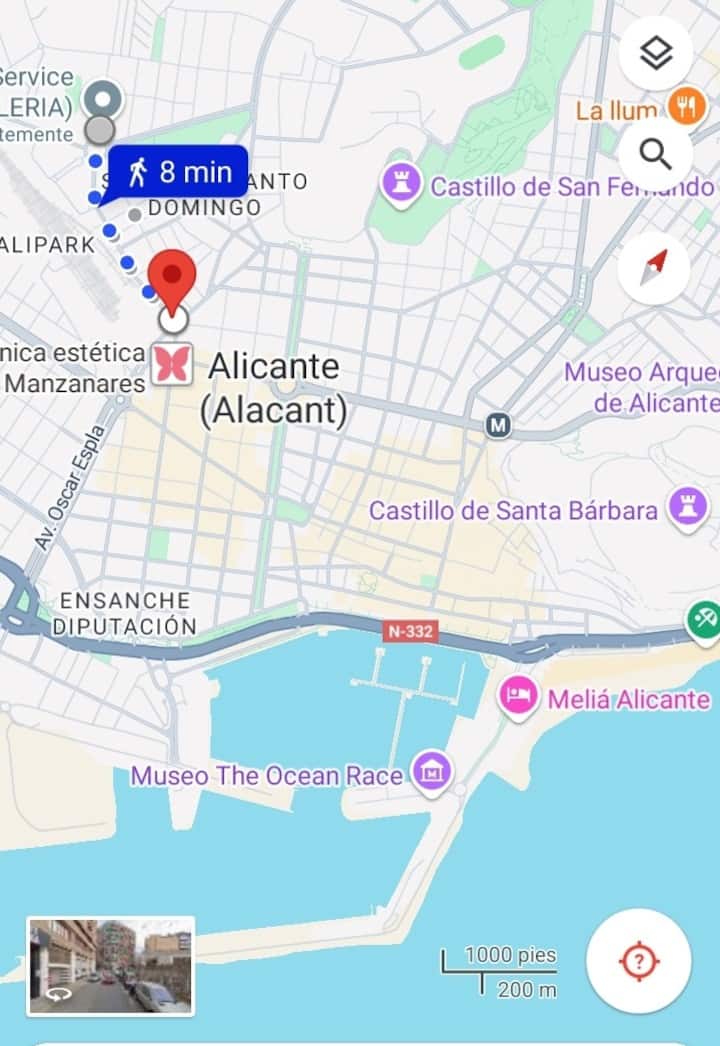Center map on my location
Image resolution: width=720 pixels, height=1046 pixels.
click(639, 962)
